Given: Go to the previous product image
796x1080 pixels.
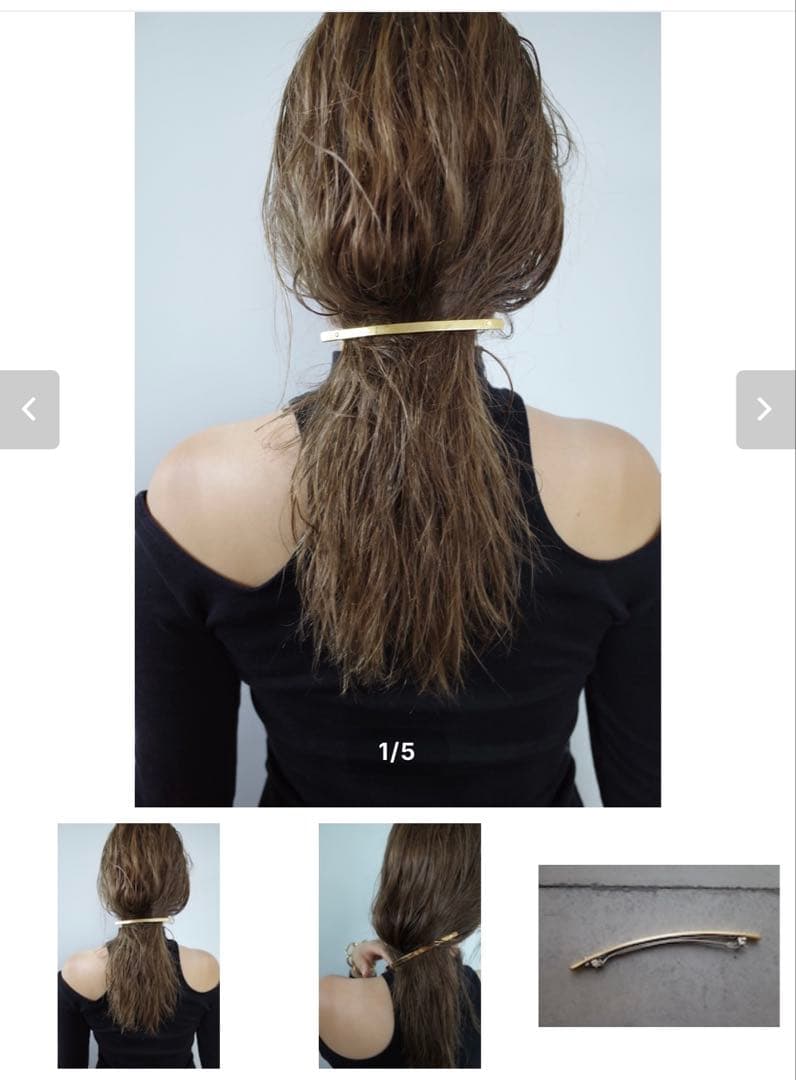Looking at the screenshot, I should pos(29,409).
